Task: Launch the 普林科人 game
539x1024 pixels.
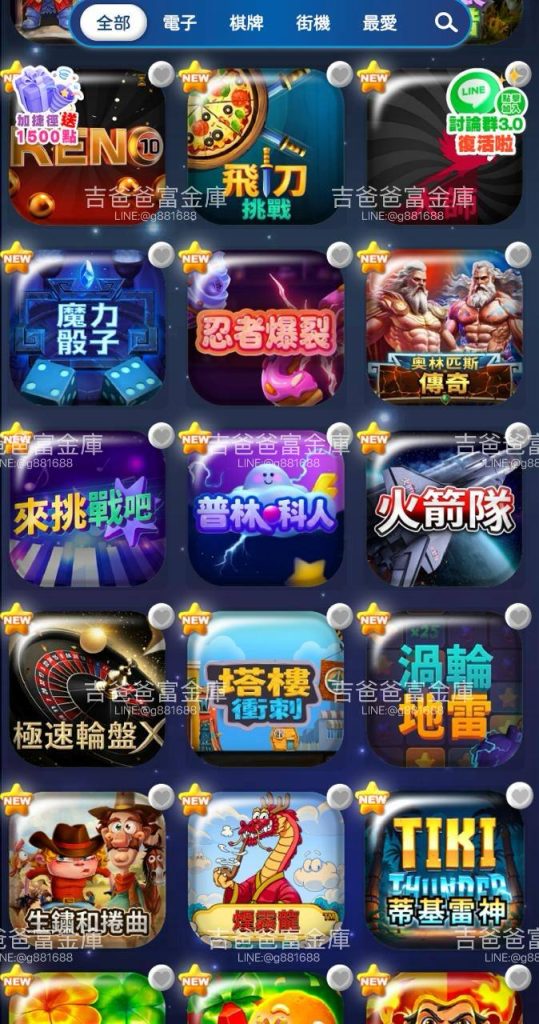Action: coord(266,508)
